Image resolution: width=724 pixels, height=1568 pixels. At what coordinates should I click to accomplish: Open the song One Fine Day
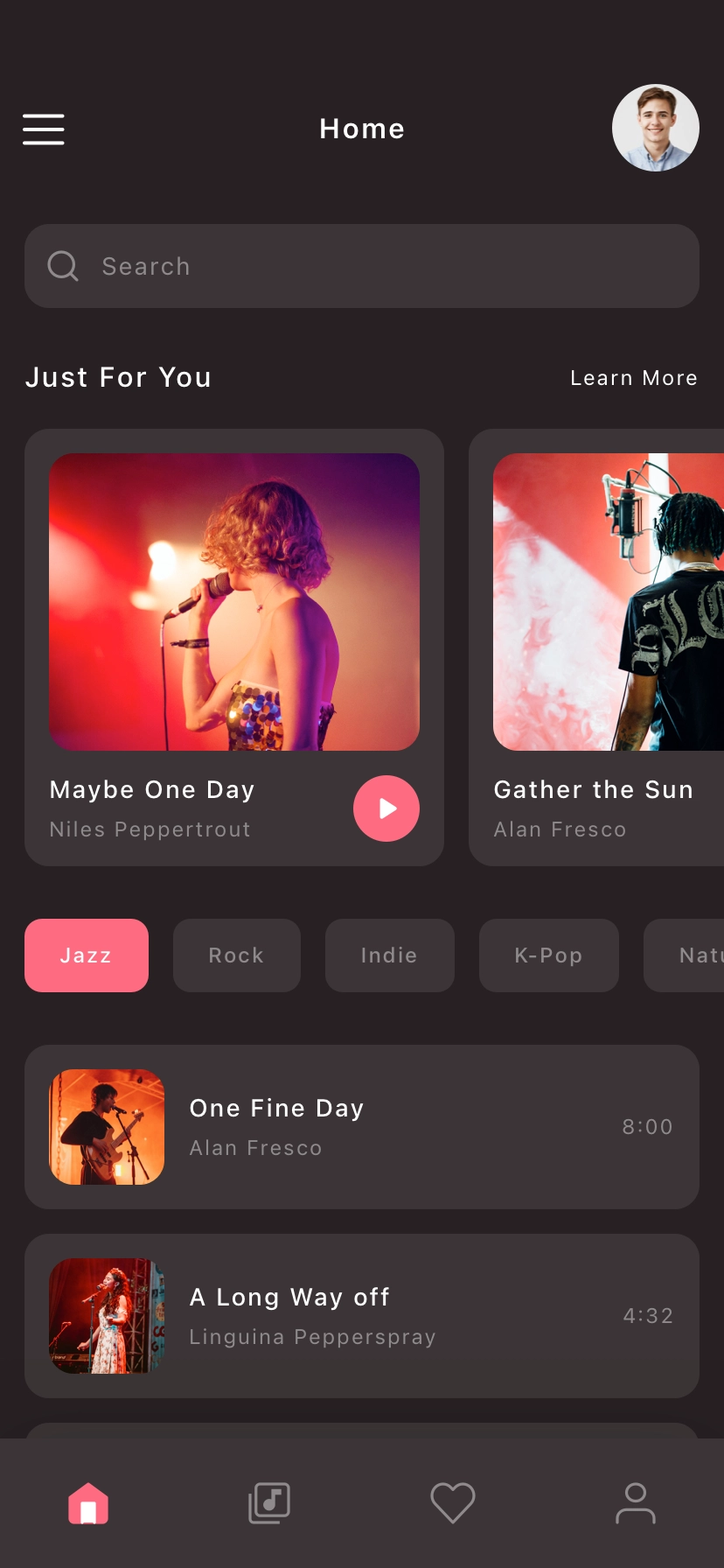pyautogui.click(x=362, y=1127)
